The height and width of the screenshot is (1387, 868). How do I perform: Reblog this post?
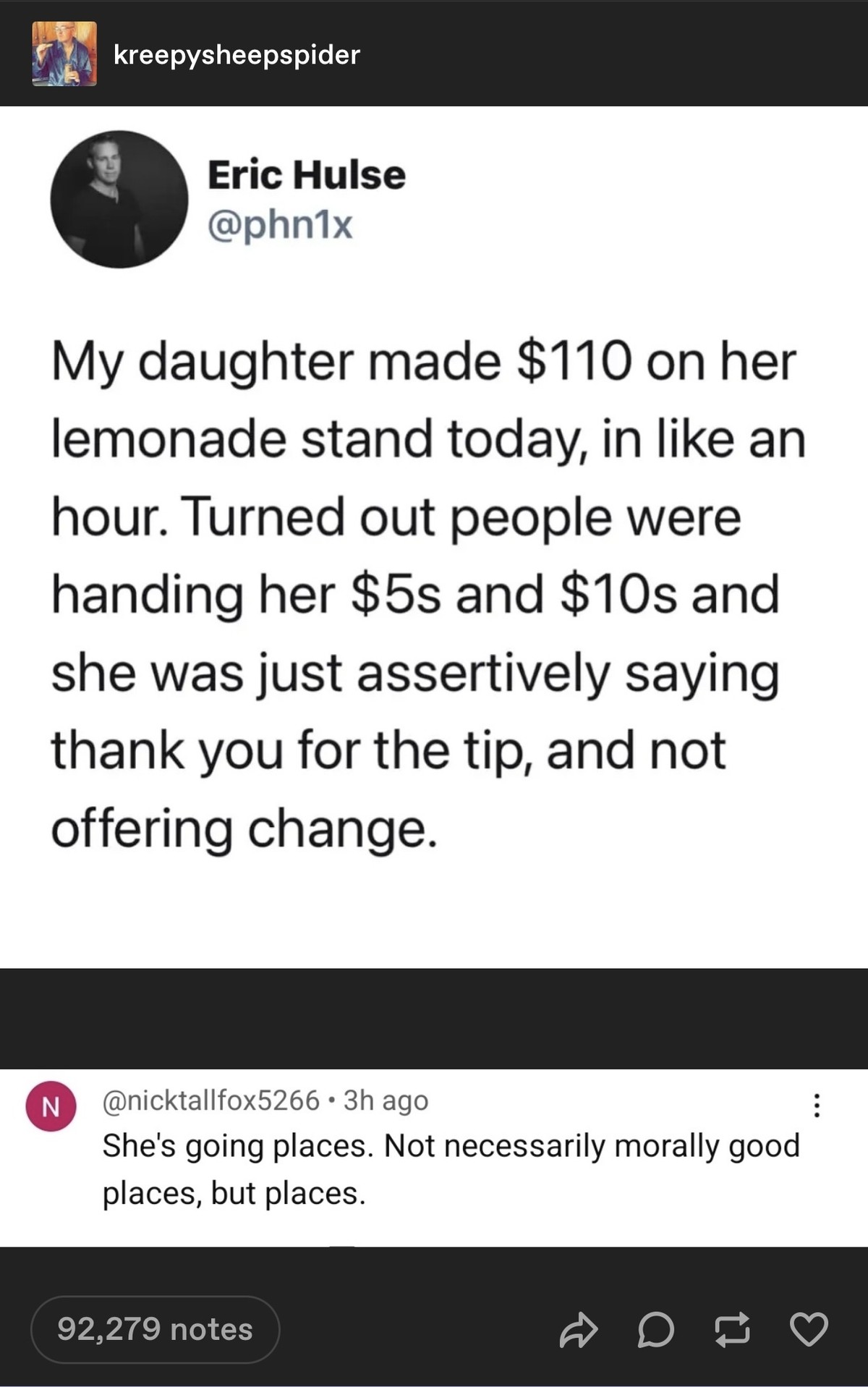pos(731,1330)
